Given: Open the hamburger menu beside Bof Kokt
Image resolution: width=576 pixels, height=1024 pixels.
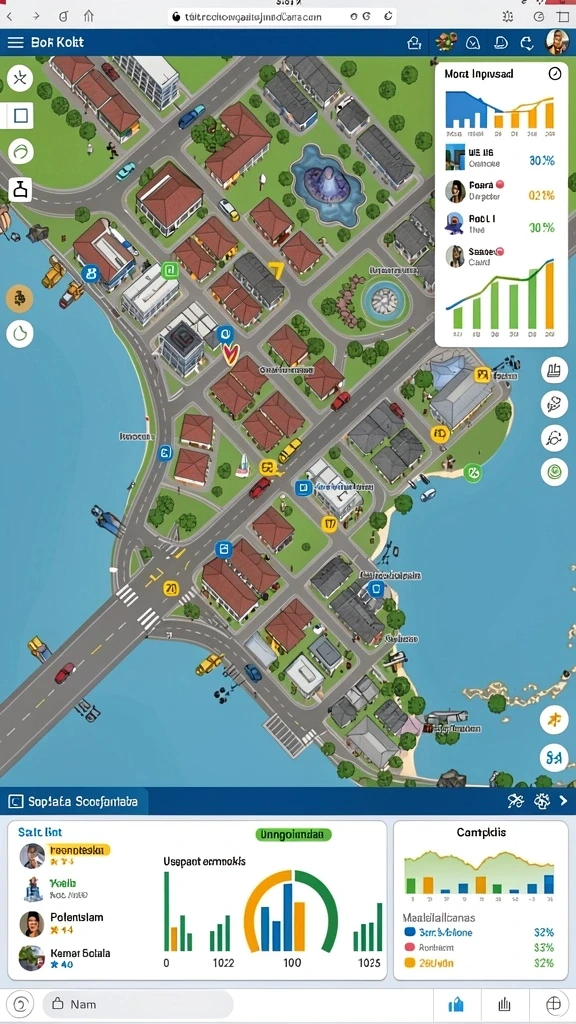Looking at the screenshot, I should (x=15, y=42).
